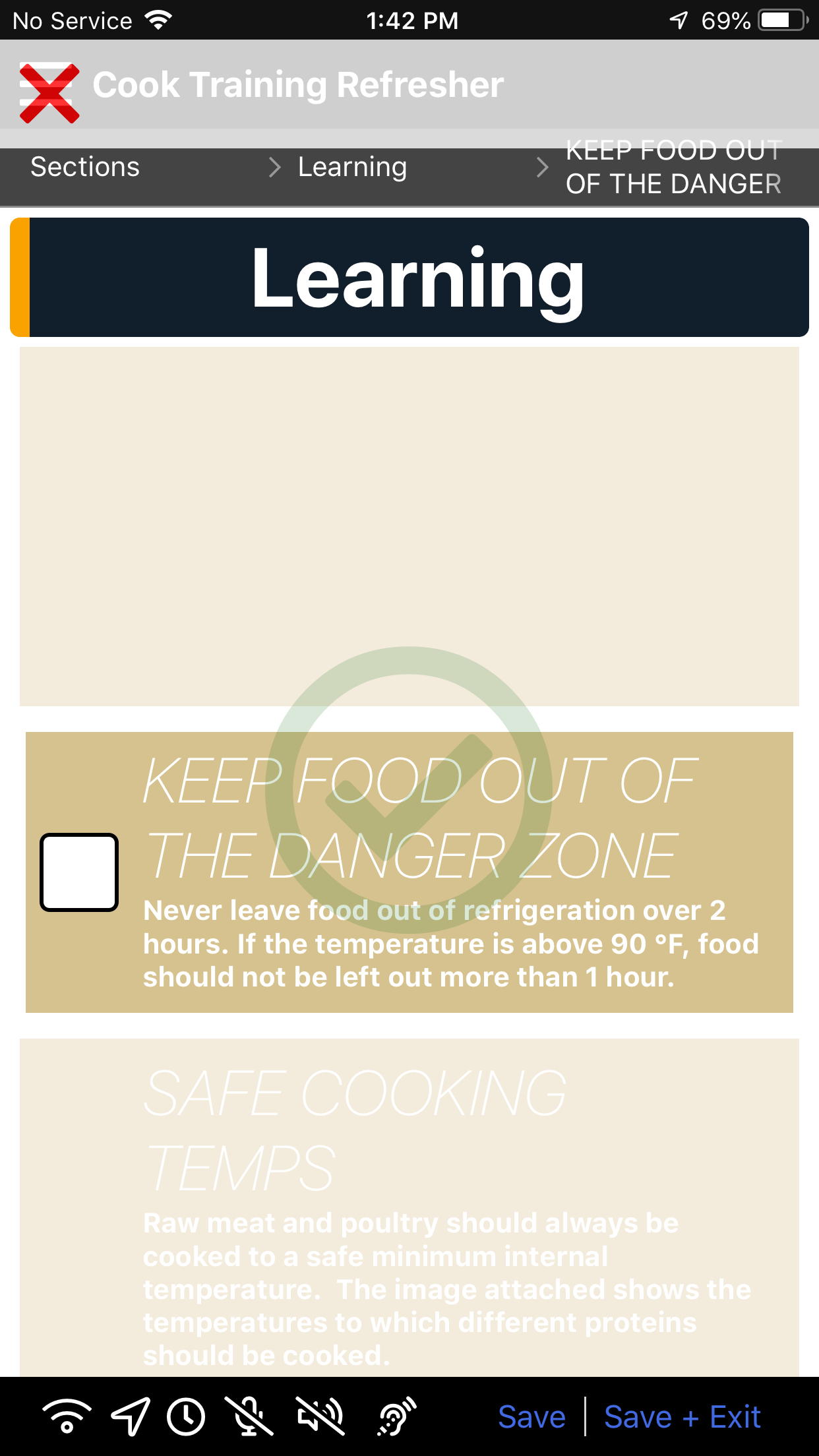
Task: Toggle the muted speaker icon
Action: 320,1416
